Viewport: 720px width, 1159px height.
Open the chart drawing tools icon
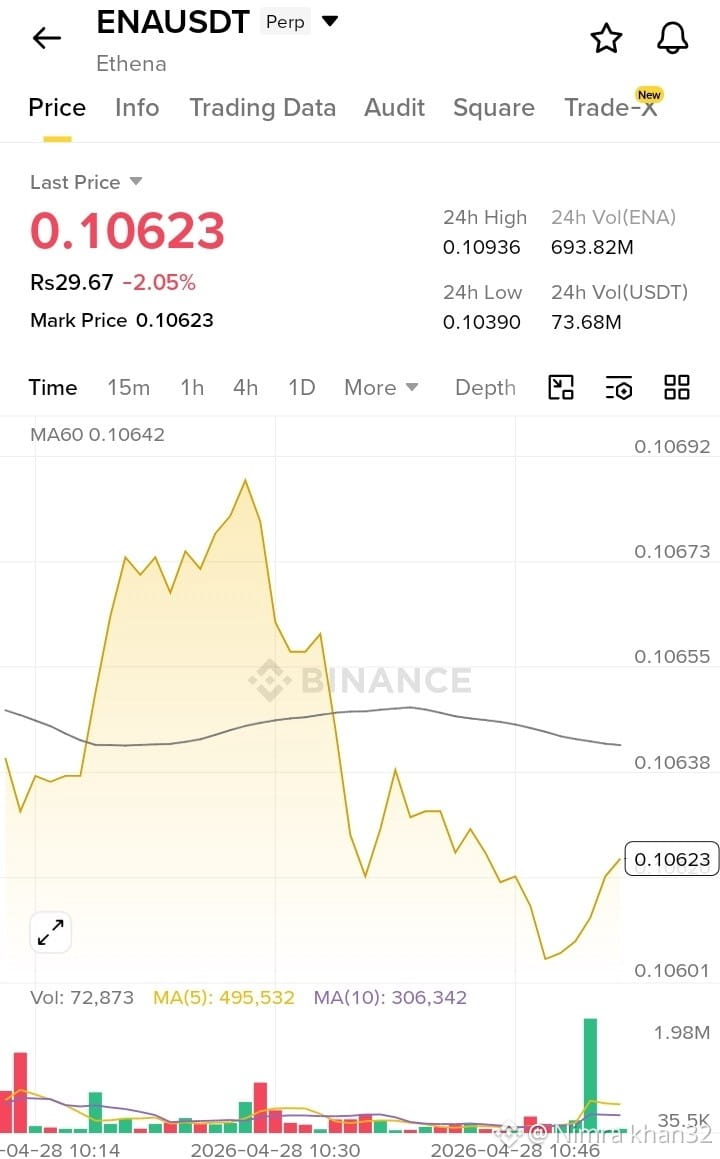tap(561, 387)
